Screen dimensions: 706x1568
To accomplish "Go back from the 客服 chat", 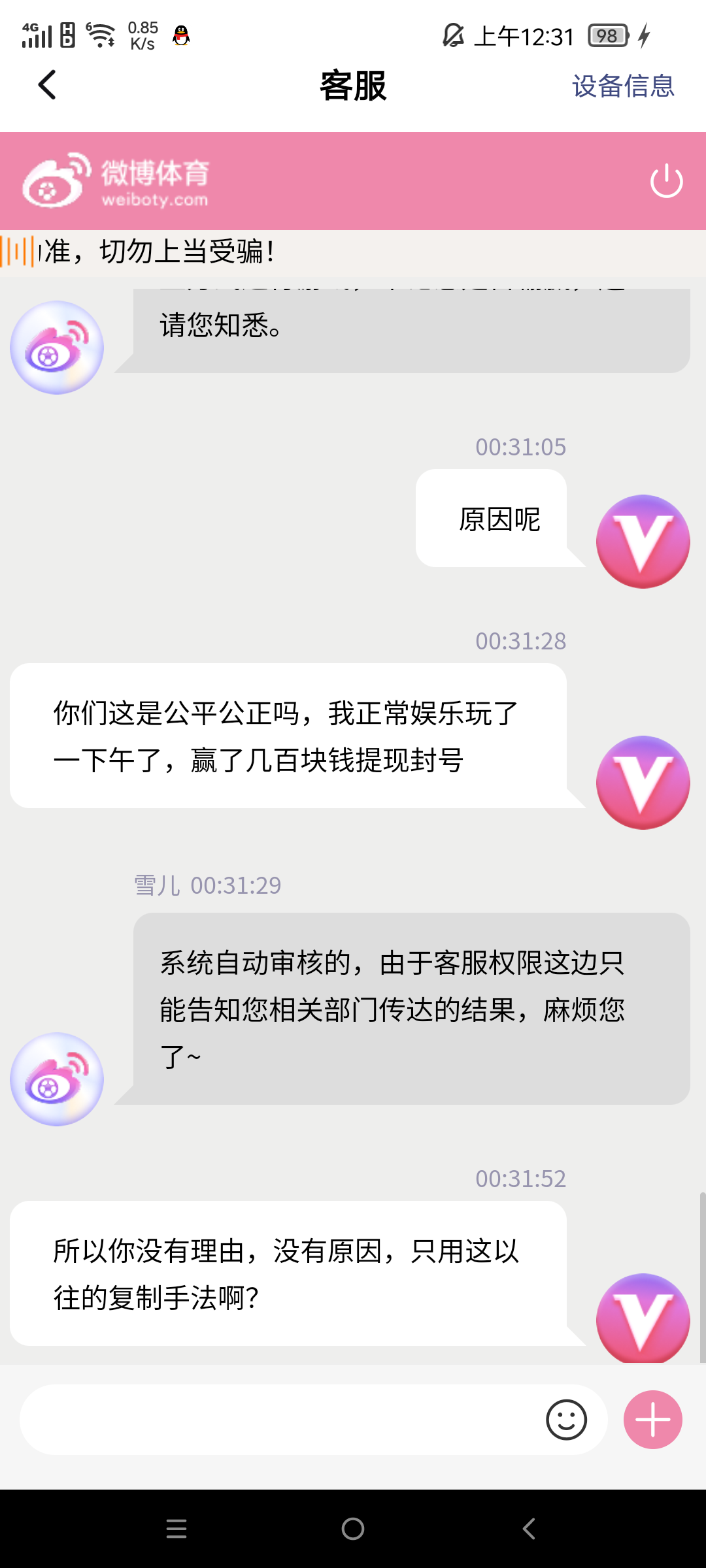I will pyautogui.click(x=47, y=85).
